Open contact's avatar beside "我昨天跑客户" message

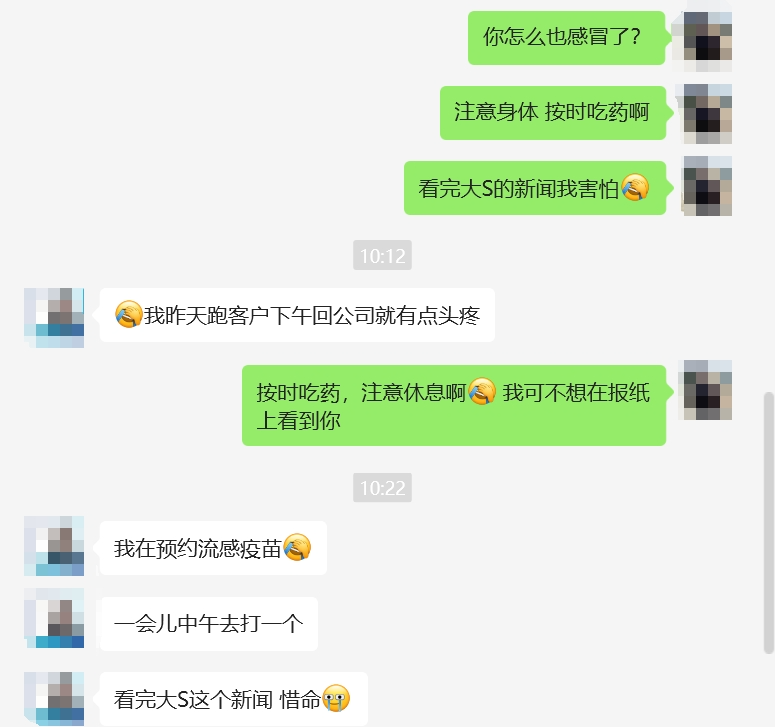54,317
